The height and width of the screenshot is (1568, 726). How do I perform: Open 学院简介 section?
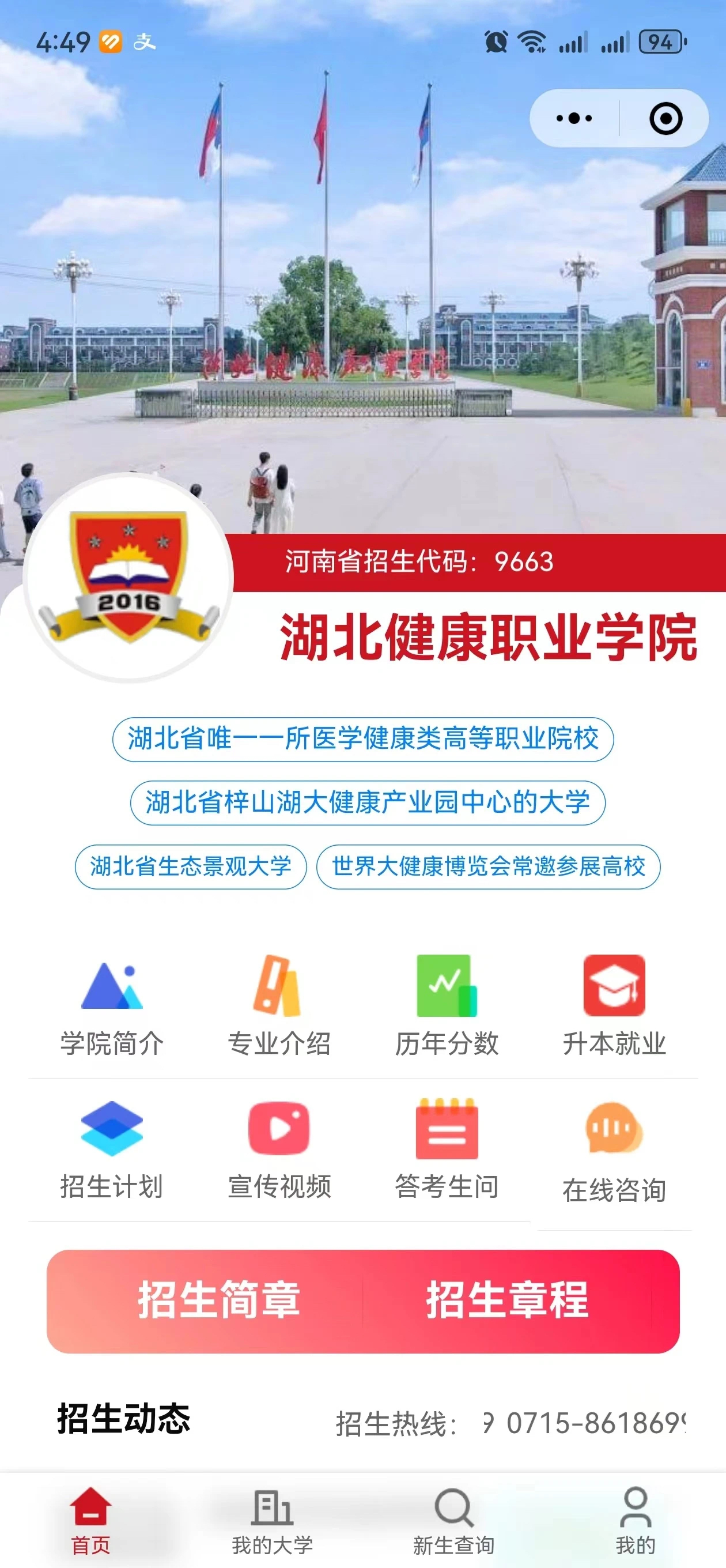click(112, 1005)
